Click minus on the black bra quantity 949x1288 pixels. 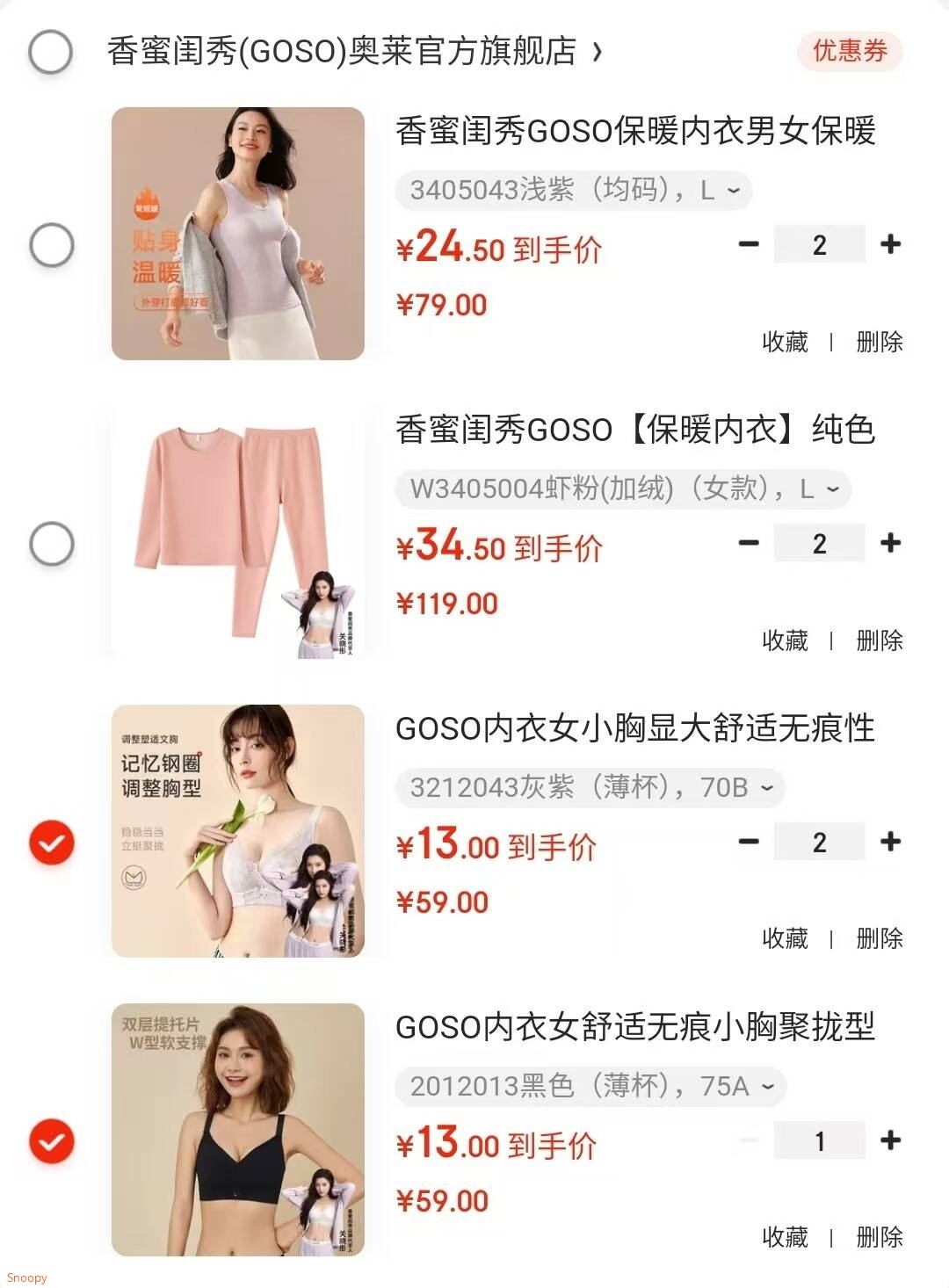pyautogui.click(x=748, y=1140)
